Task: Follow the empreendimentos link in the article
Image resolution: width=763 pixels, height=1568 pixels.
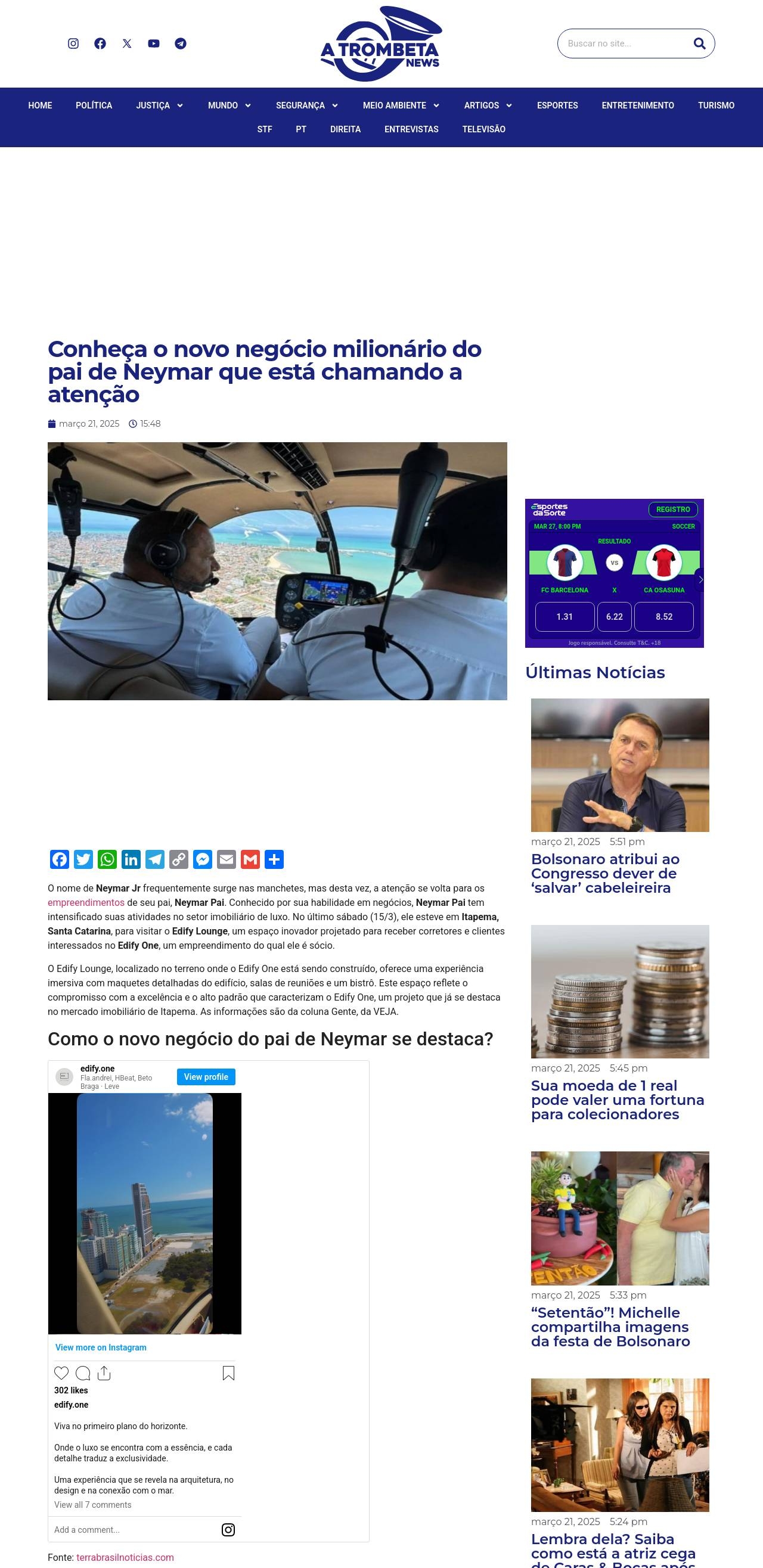Action: [86, 902]
